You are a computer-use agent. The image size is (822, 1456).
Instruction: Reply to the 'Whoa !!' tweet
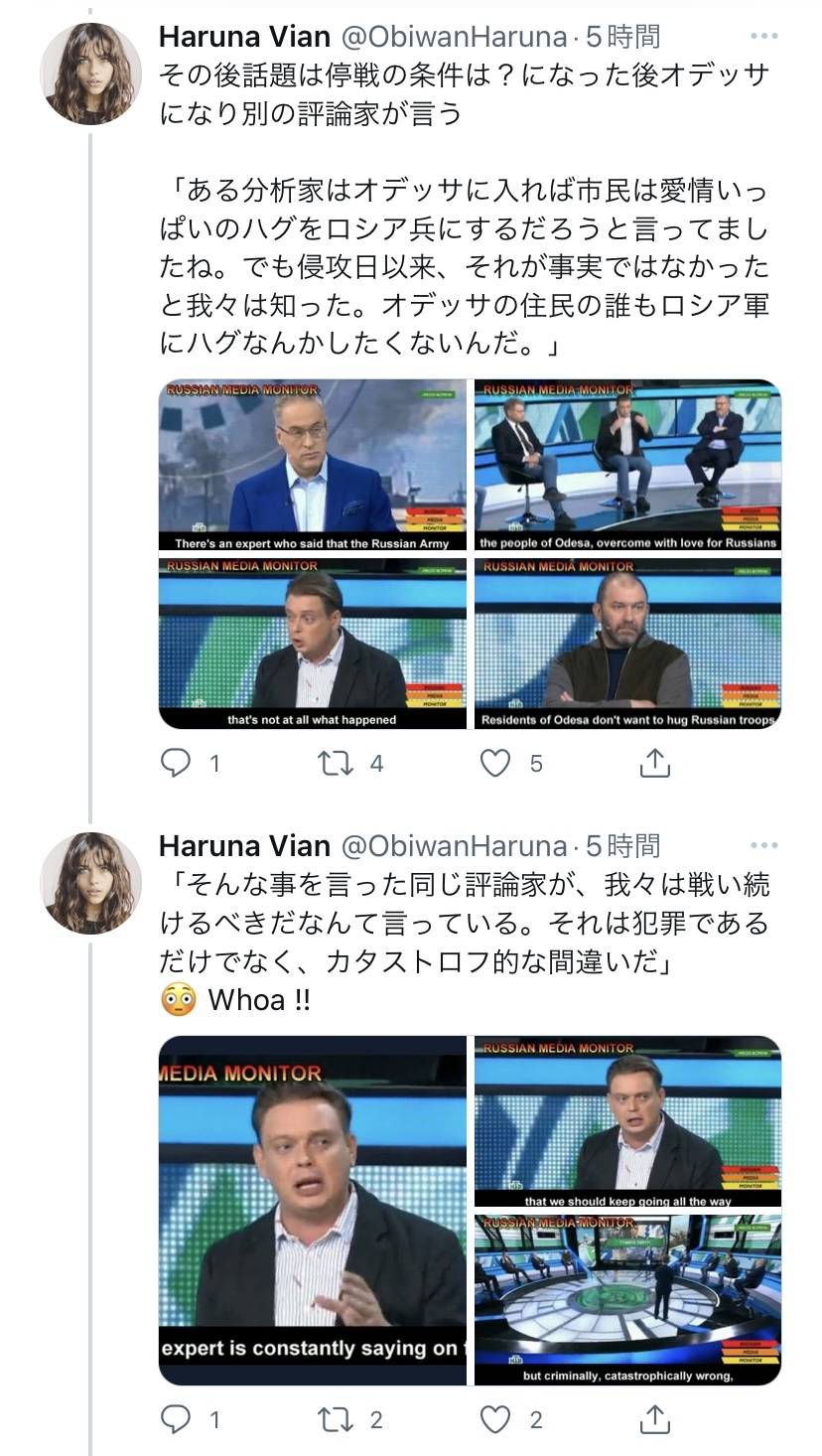(x=176, y=1419)
